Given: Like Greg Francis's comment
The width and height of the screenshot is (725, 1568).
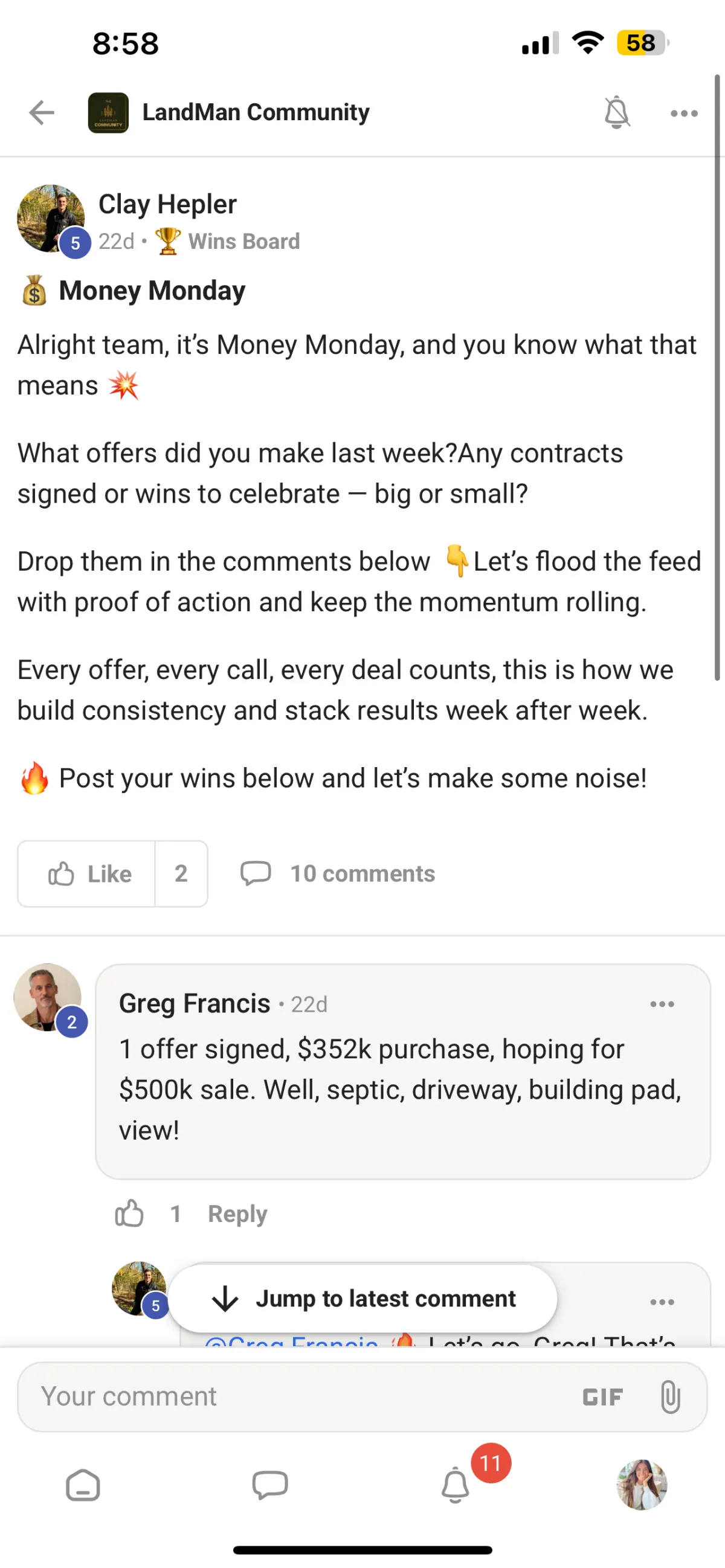Looking at the screenshot, I should (x=129, y=1213).
